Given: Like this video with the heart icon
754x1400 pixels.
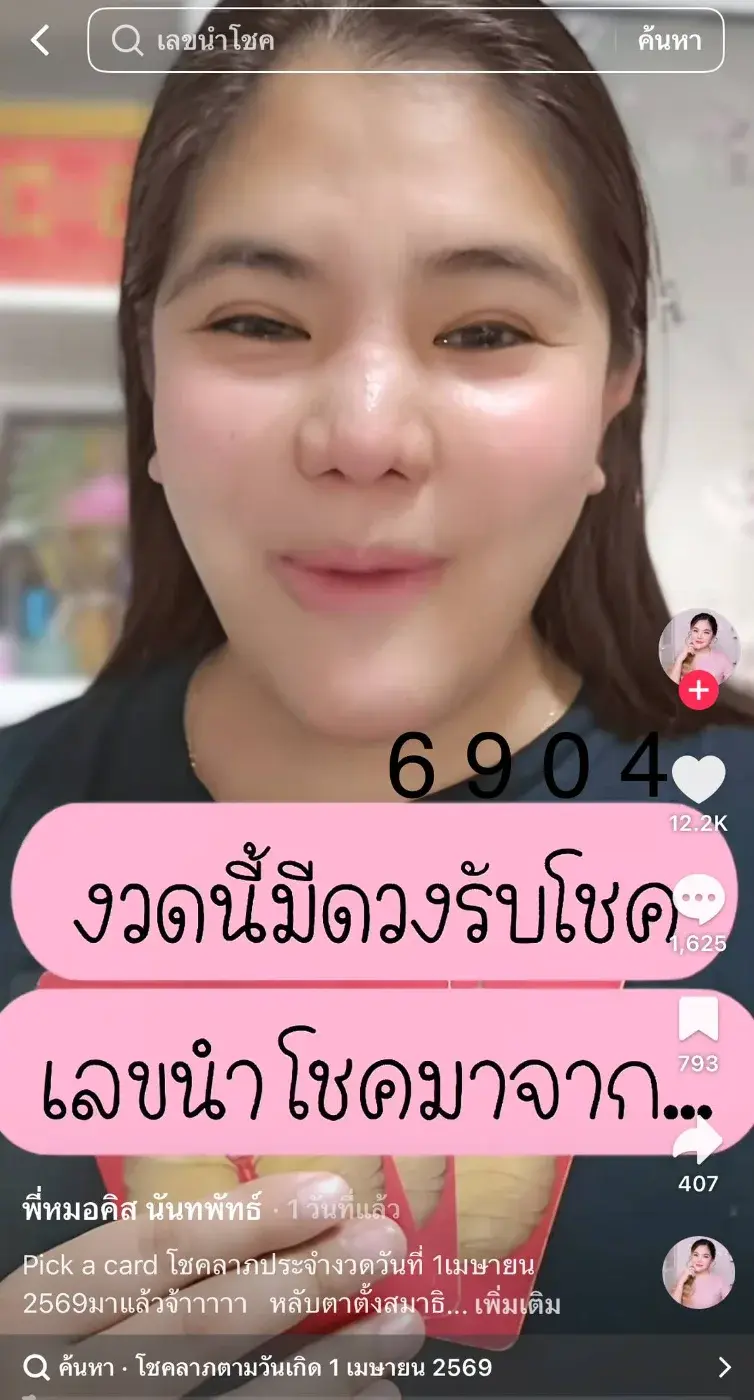Looking at the screenshot, I should [698, 778].
